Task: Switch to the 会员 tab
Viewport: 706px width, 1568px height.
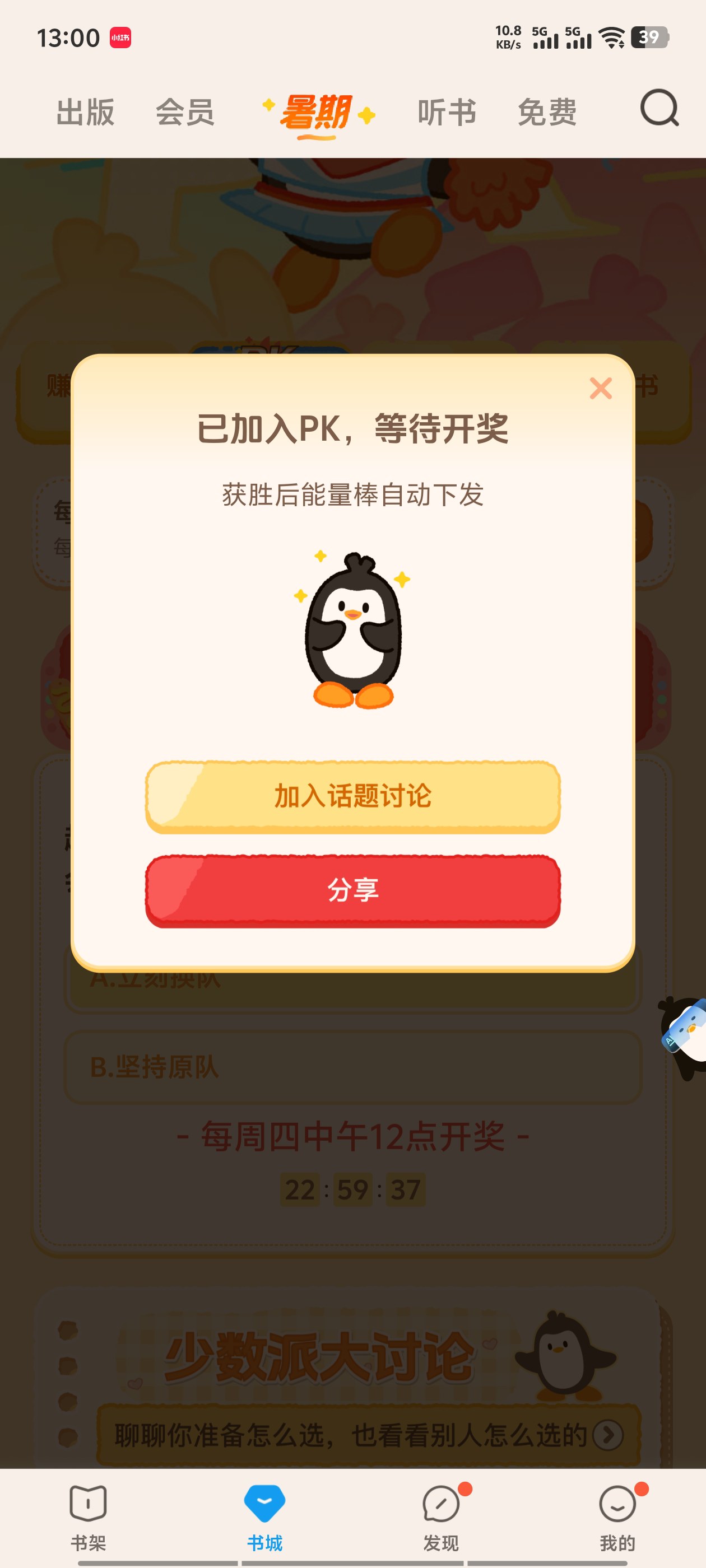Action: pyautogui.click(x=185, y=113)
